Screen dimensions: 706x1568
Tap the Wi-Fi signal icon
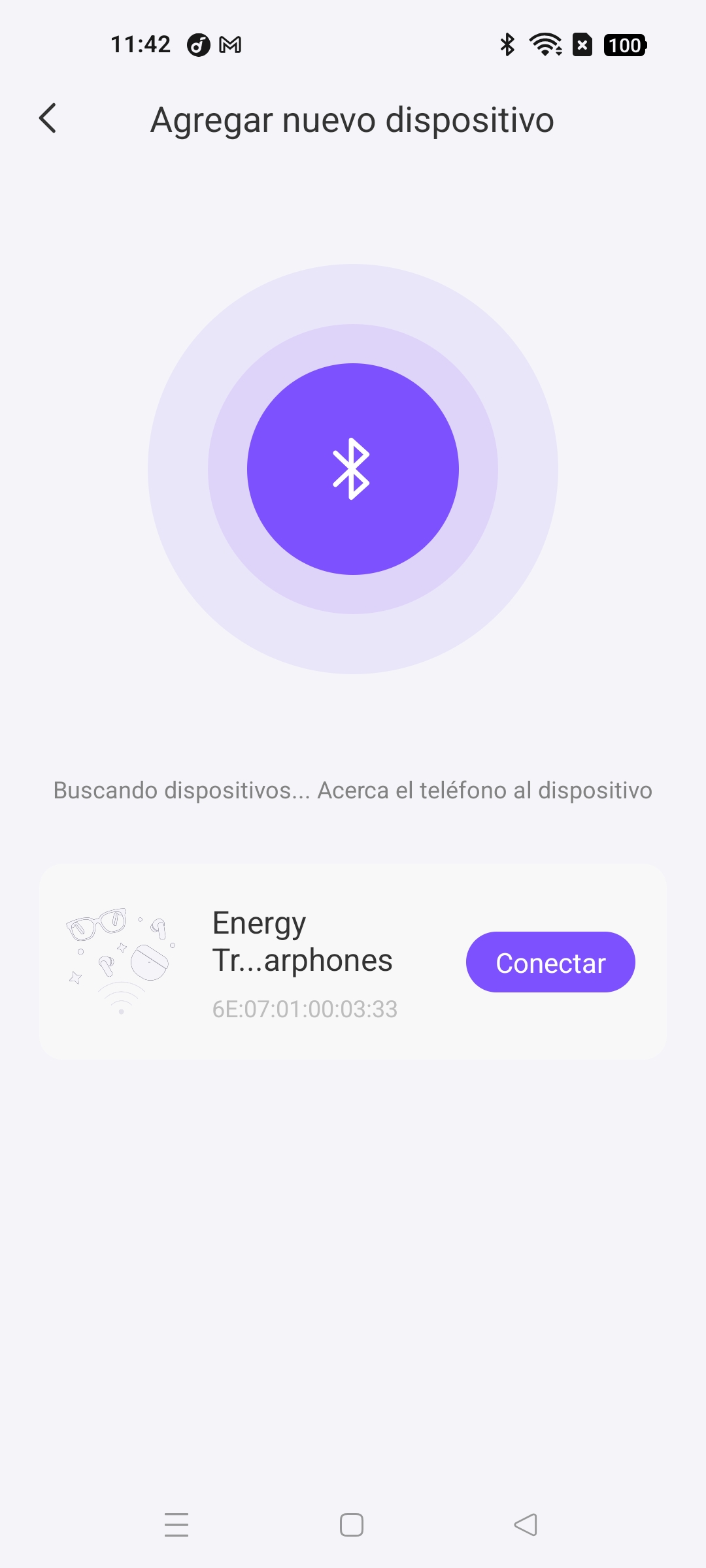coord(544,44)
